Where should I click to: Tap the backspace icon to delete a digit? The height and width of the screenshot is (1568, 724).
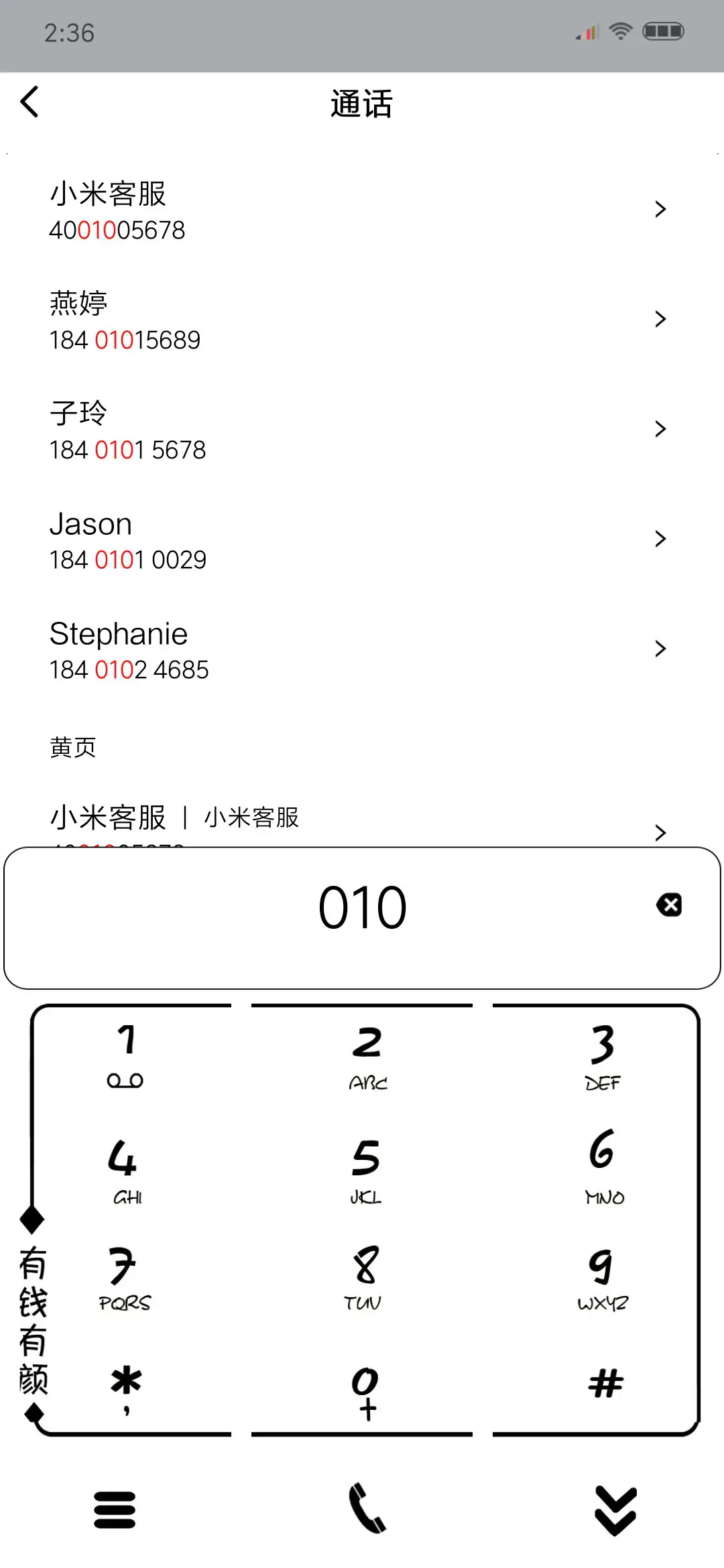tap(669, 906)
